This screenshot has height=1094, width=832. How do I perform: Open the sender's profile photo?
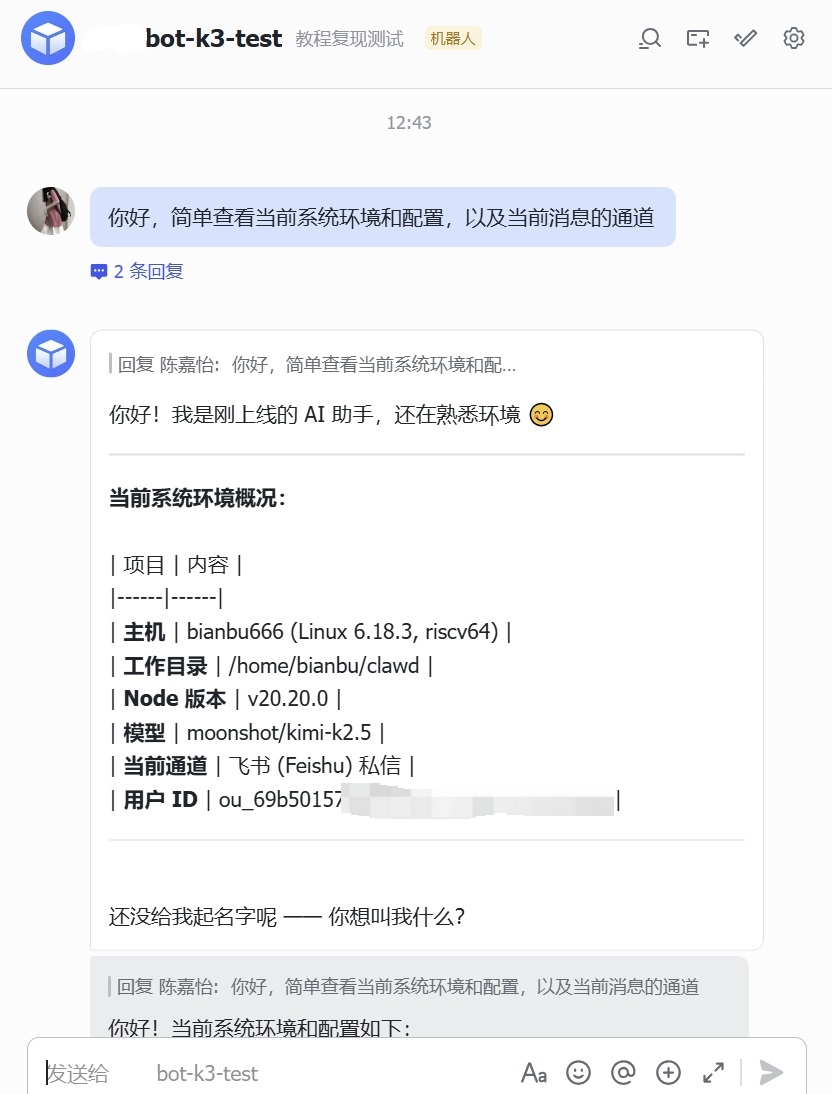(x=51, y=211)
